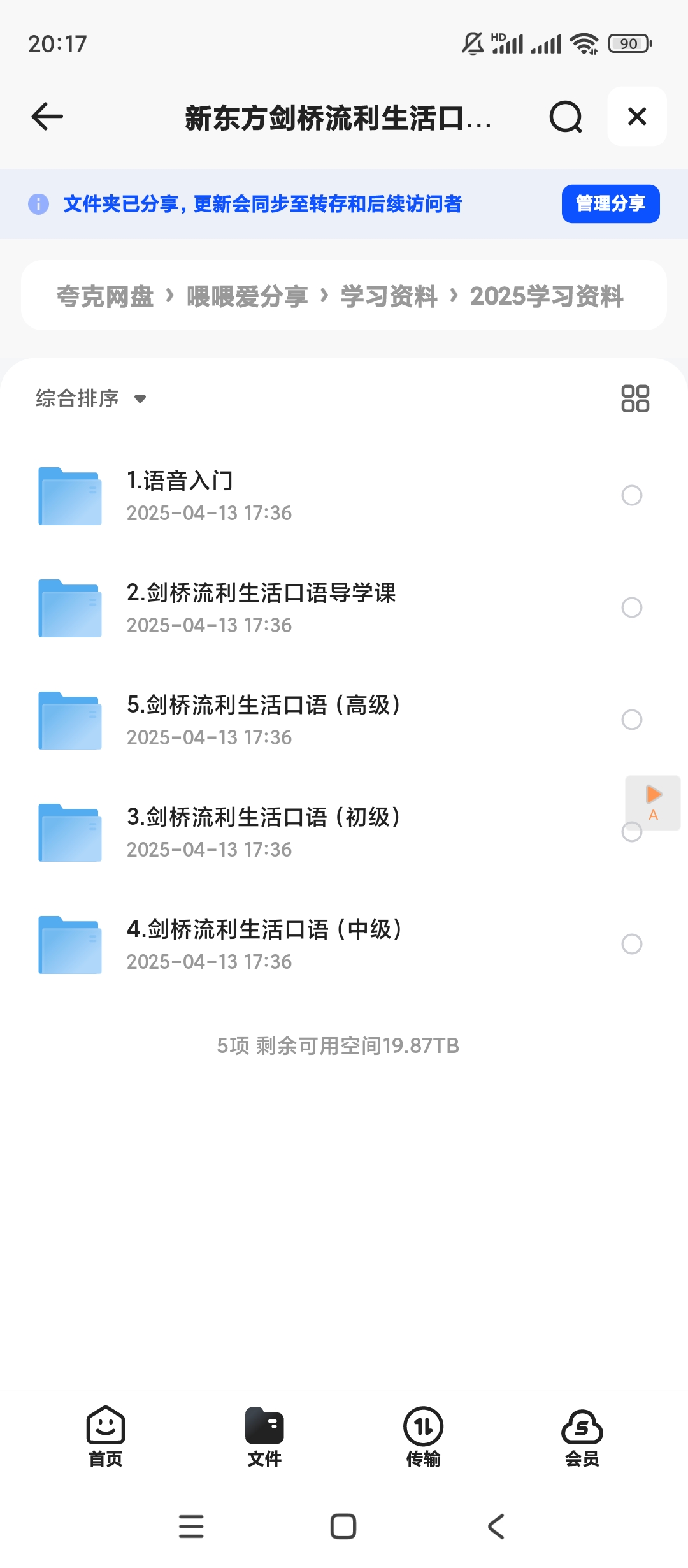
Task: Tap the recent apps navigation button
Action: [192, 1525]
